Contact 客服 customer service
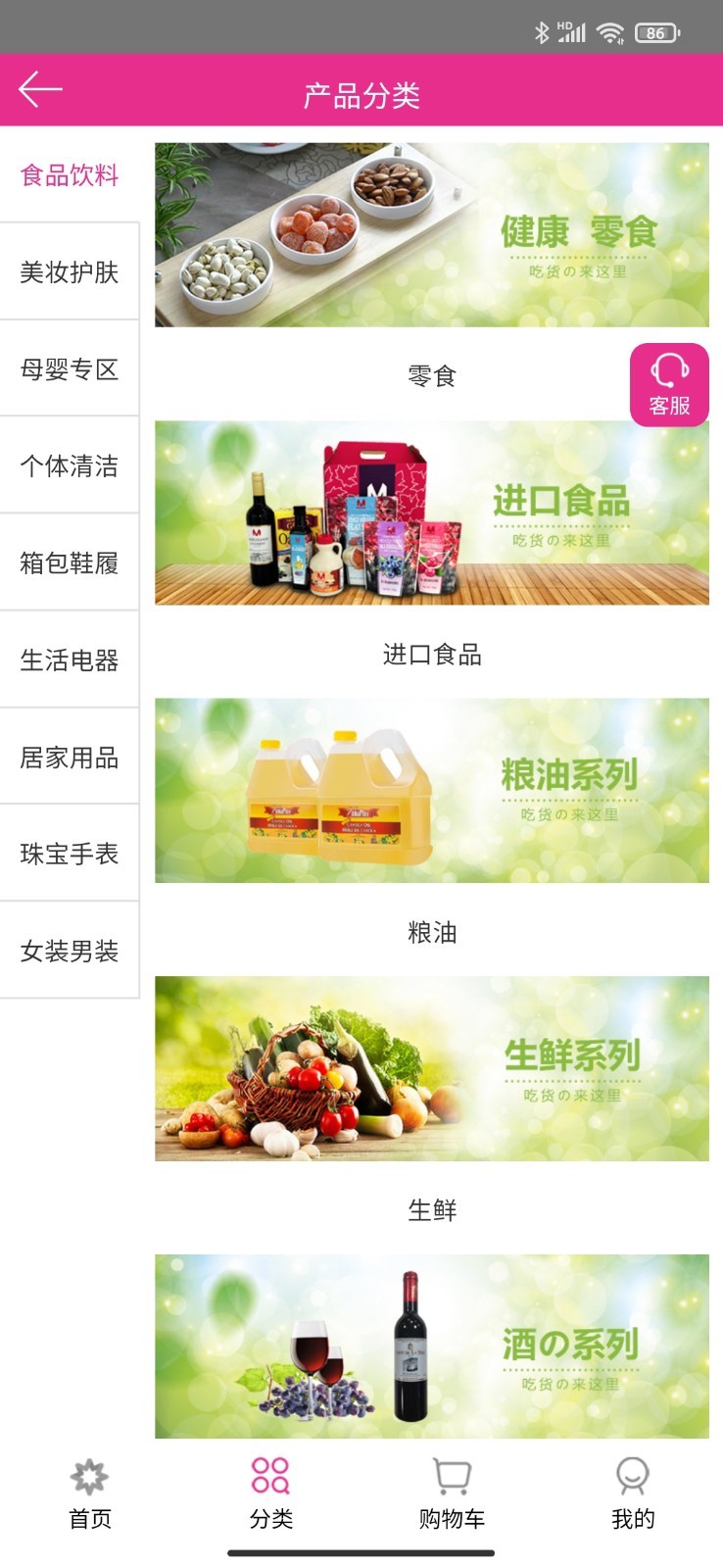723x1568 pixels. tap(669, 384)
